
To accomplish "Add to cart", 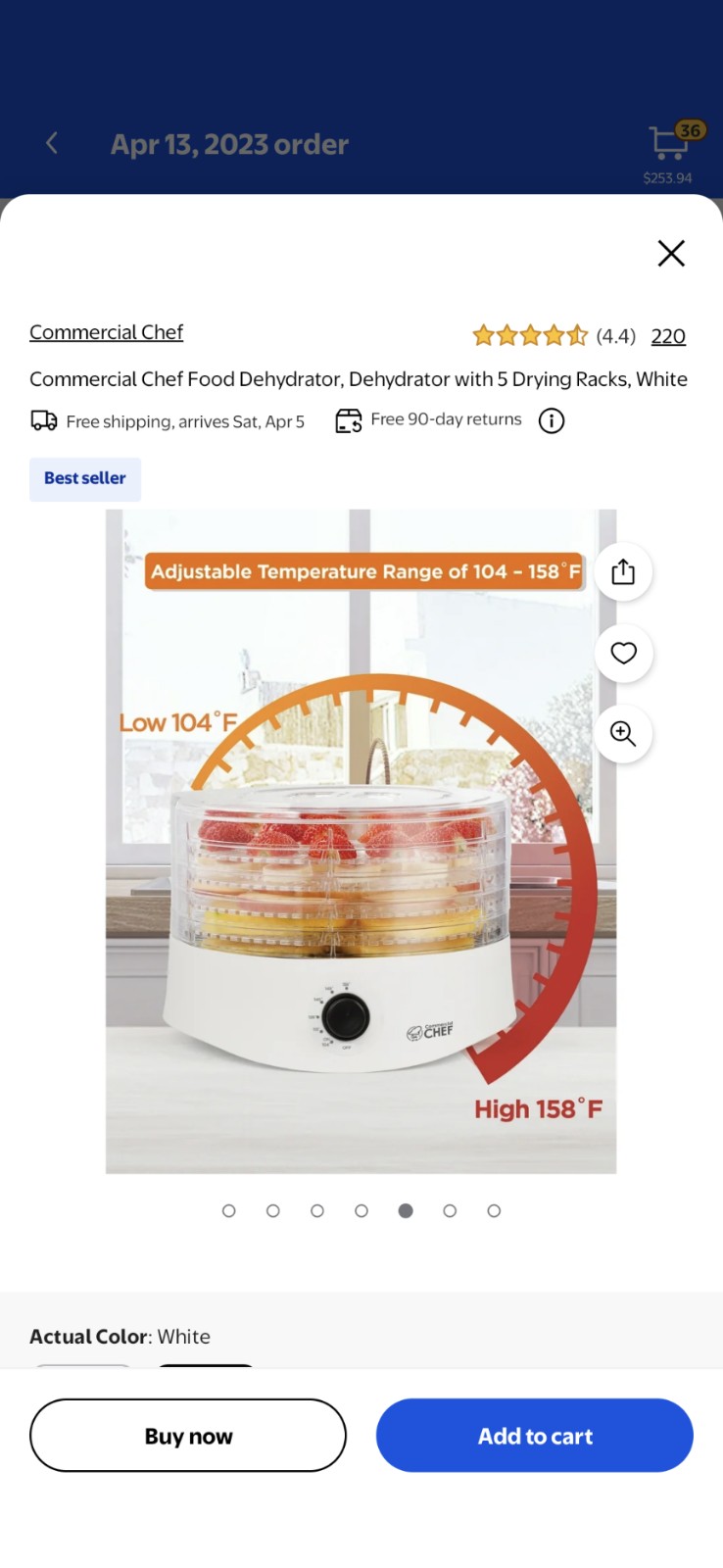I will (x=535, y=1436).
